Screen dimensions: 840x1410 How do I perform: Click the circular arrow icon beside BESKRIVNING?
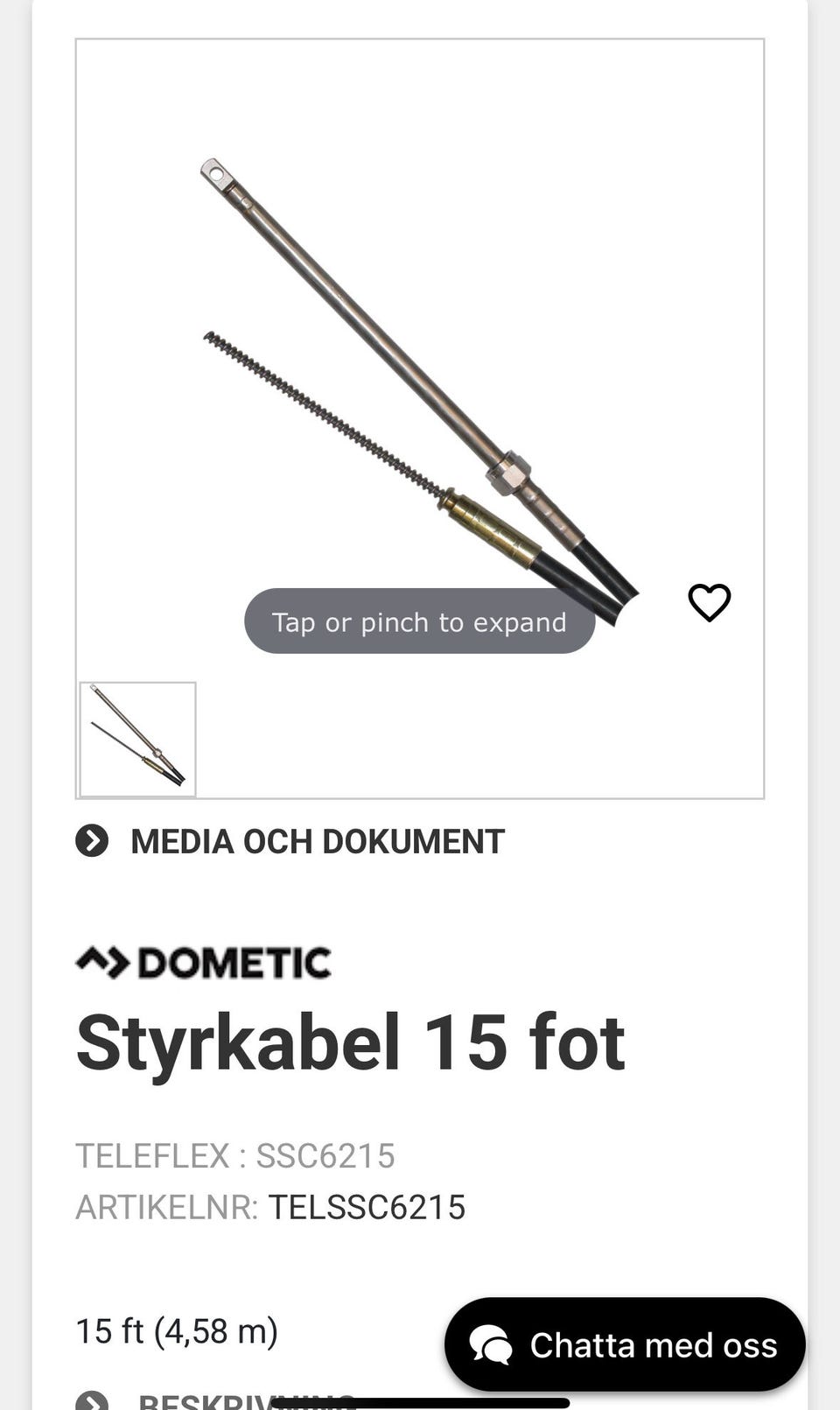pos(94,1401)
